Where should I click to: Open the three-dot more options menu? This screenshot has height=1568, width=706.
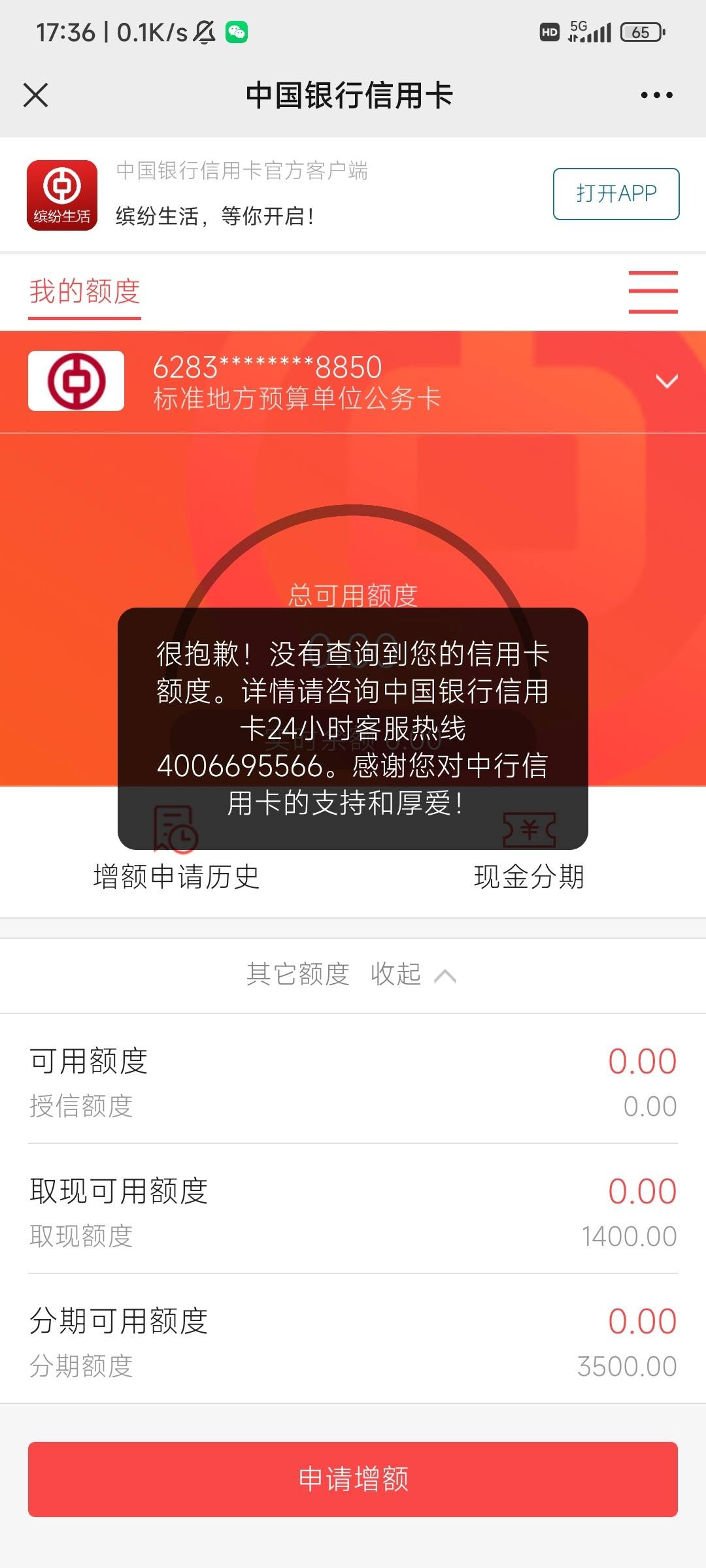coord(656,95)
